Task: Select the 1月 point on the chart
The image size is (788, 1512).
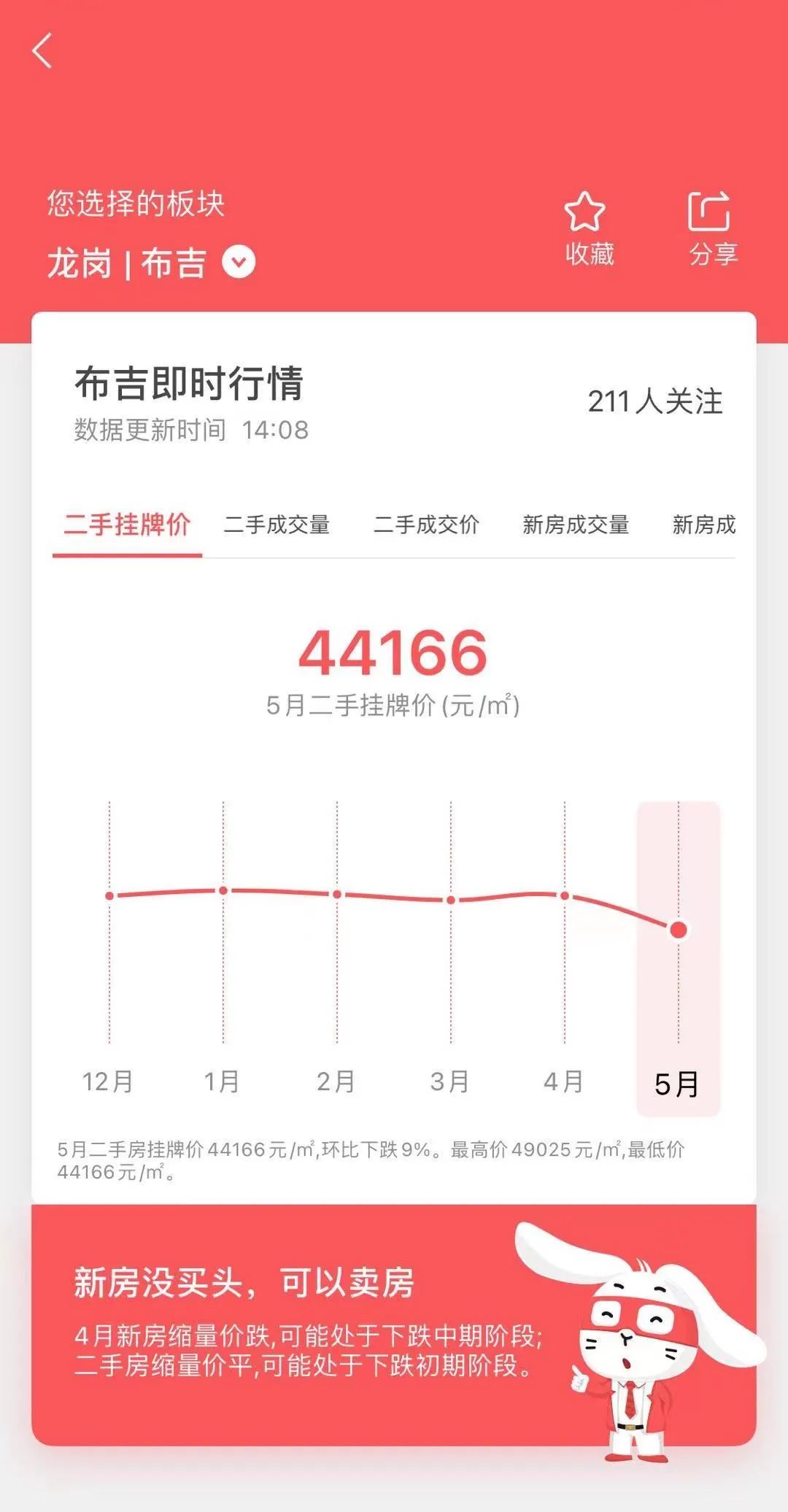Action: (223, 890)
